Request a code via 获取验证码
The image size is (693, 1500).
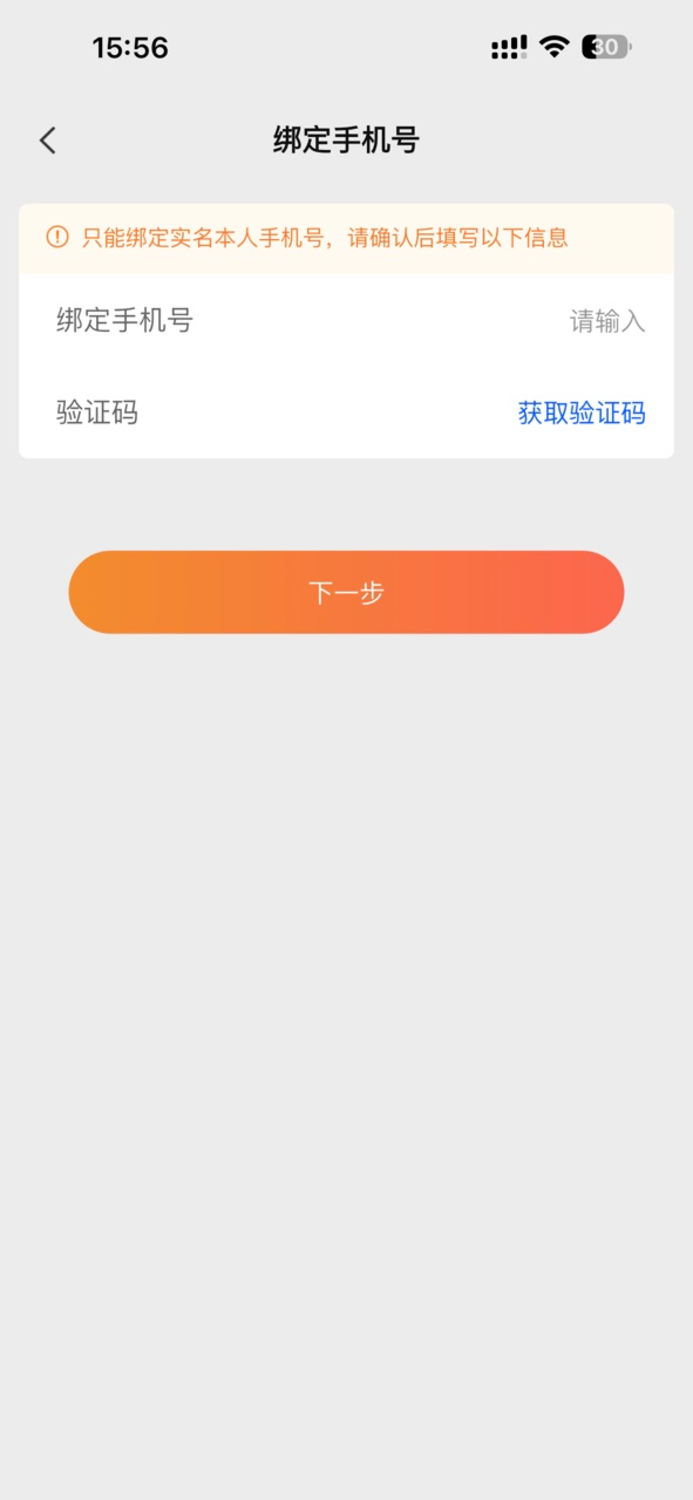[x=581, y=413]
